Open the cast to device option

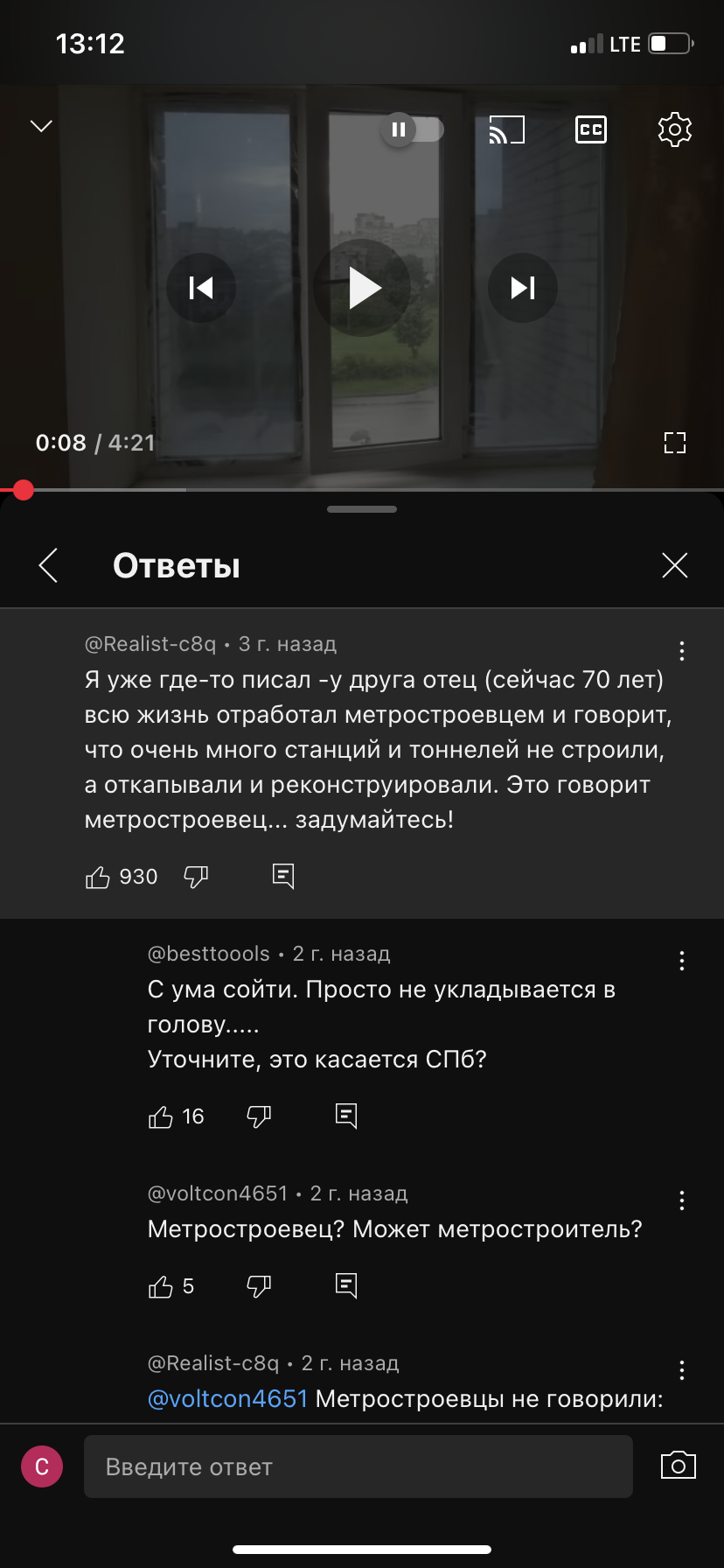pos(507,130)
